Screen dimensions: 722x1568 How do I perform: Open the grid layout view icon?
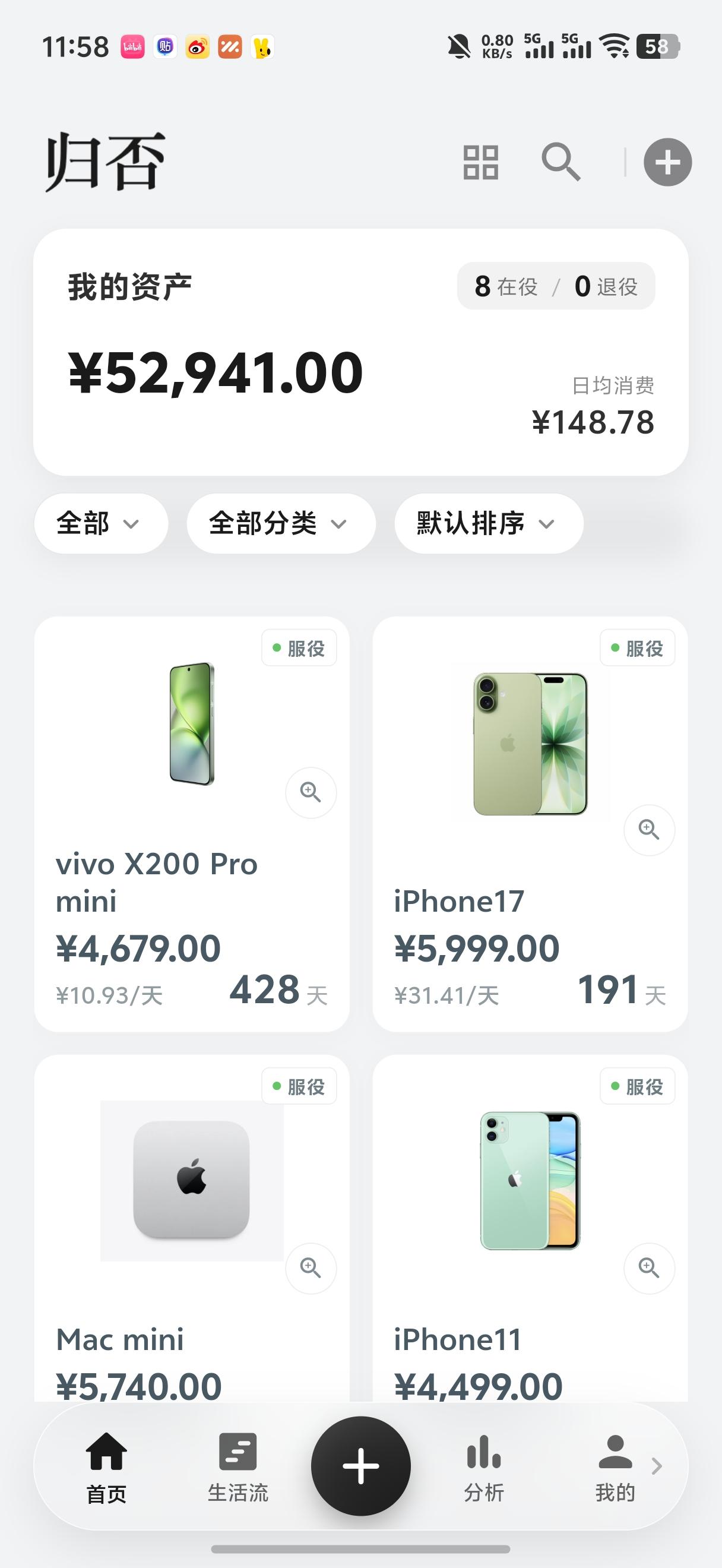coord(480,162)
